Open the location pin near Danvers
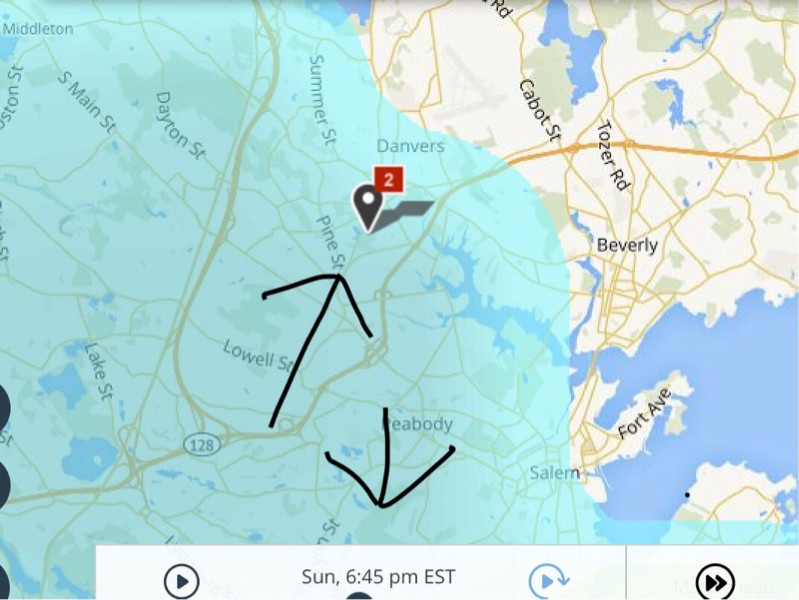 coord(368,206)
